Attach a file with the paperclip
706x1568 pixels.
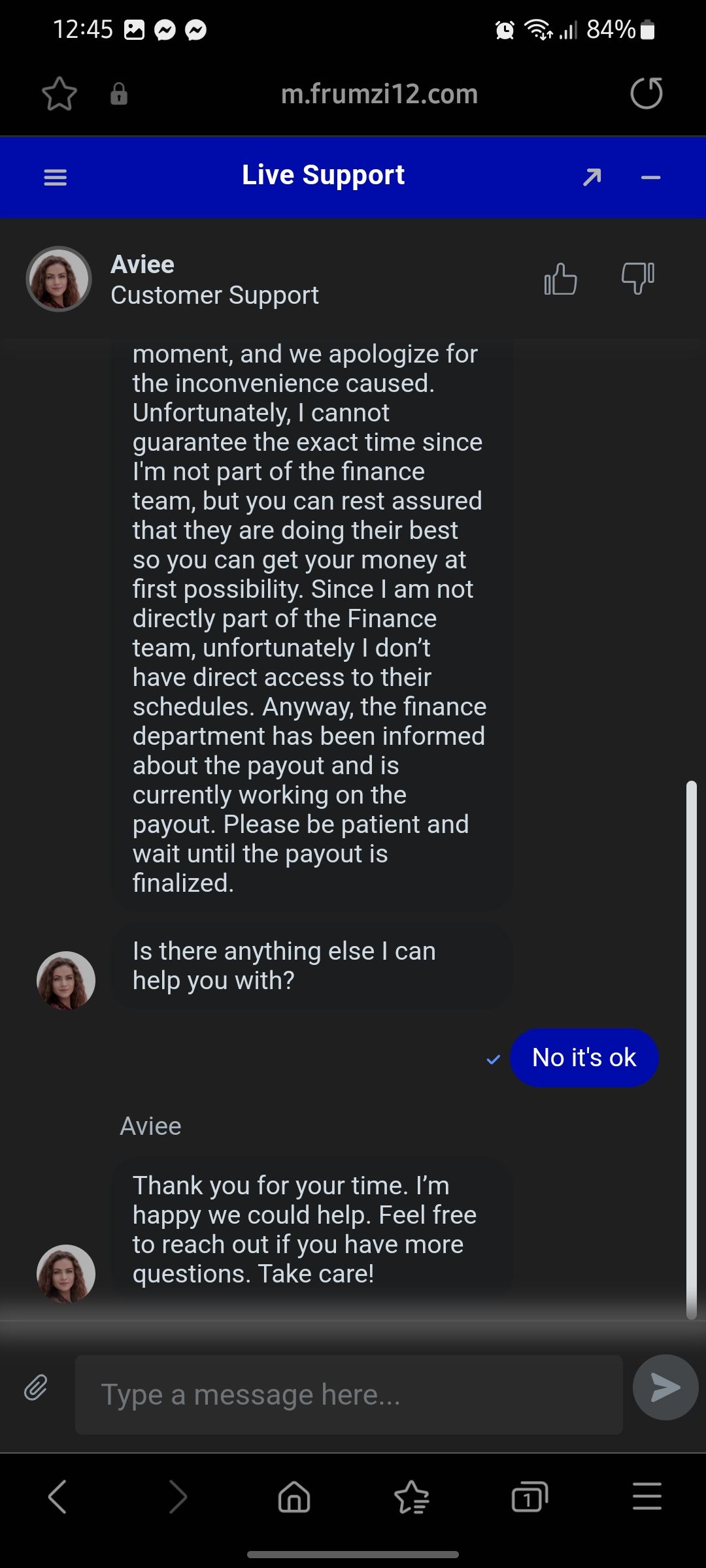pos(36,1388)
